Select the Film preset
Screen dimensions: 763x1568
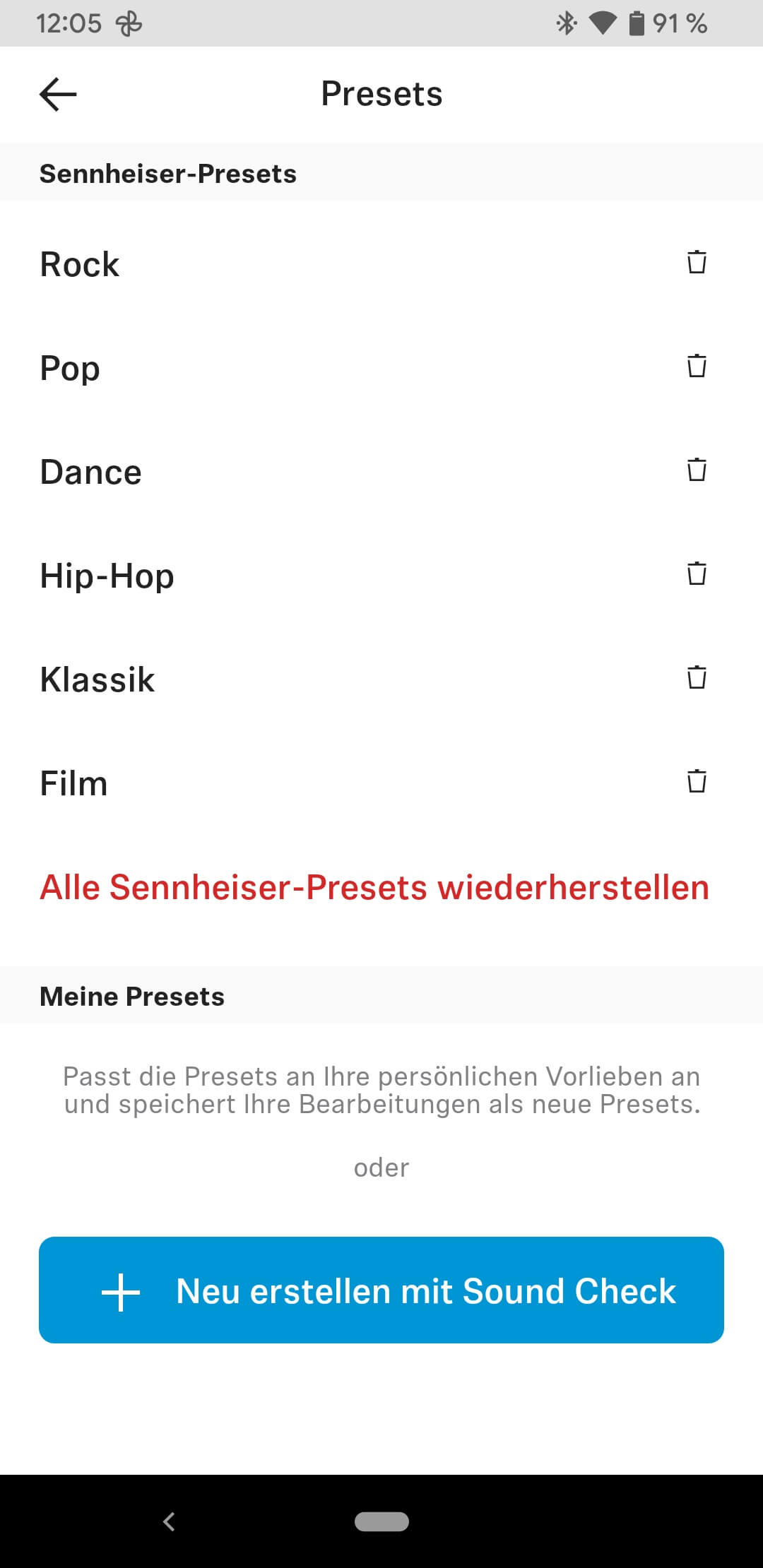pyautogui.click(x=73, y=784)
